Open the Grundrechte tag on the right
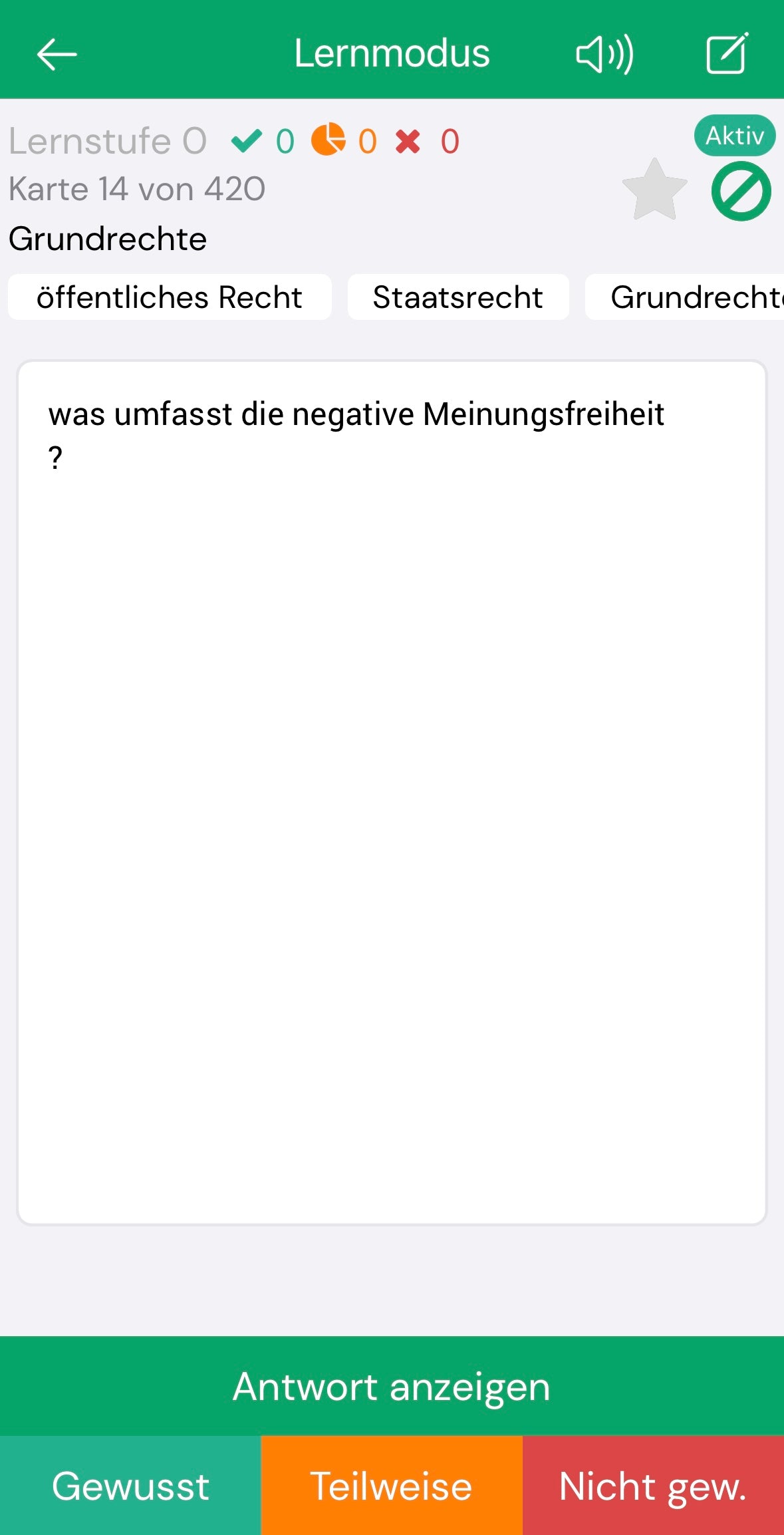Viewport: 784px width, 1535px height. 692,297
